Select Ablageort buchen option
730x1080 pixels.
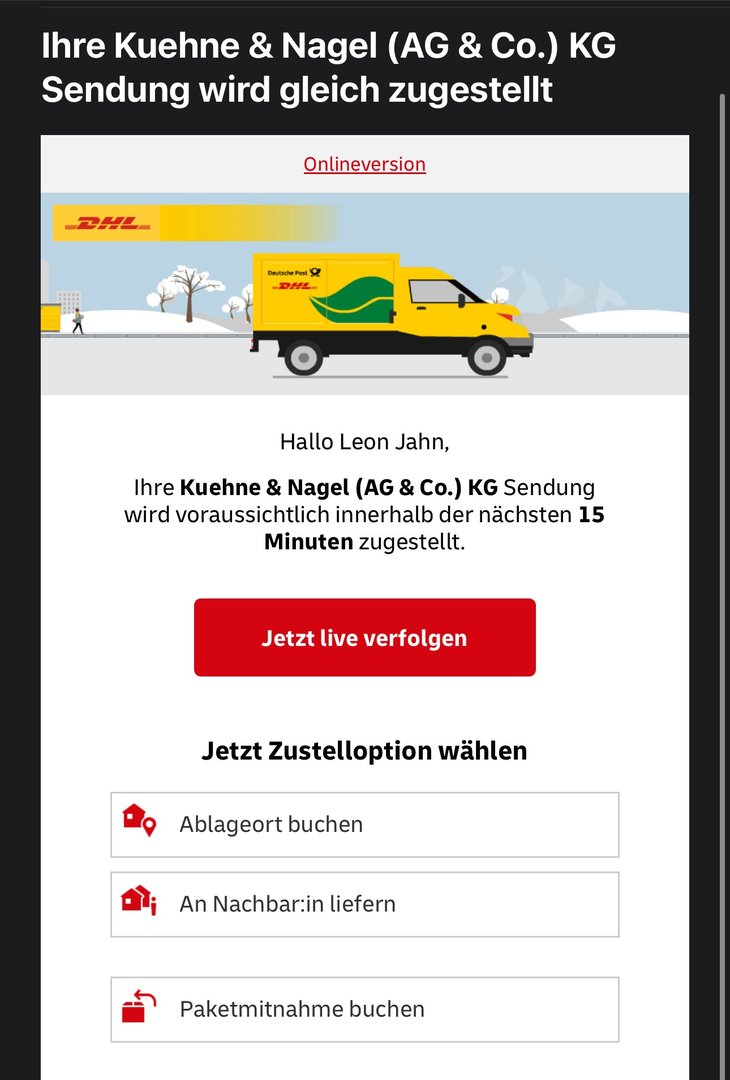[364, 824]
